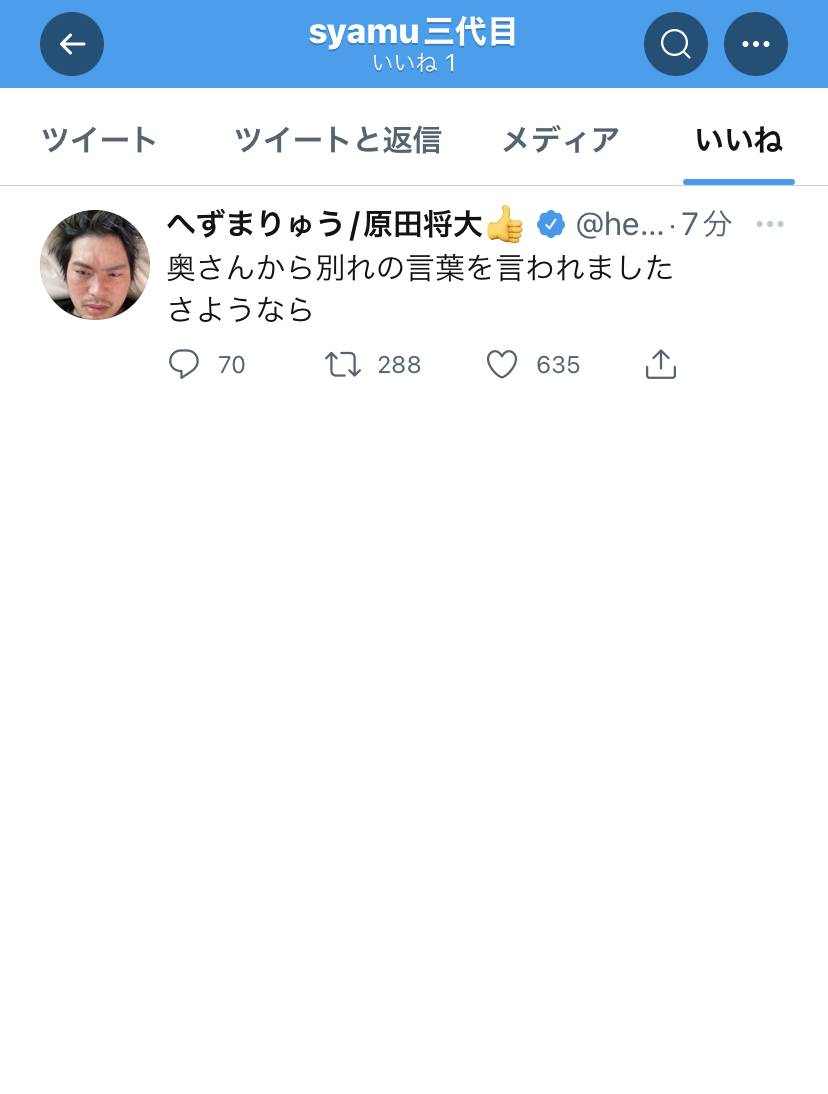Retweet へずまりゅう's tweet

[x=343, y=365]
